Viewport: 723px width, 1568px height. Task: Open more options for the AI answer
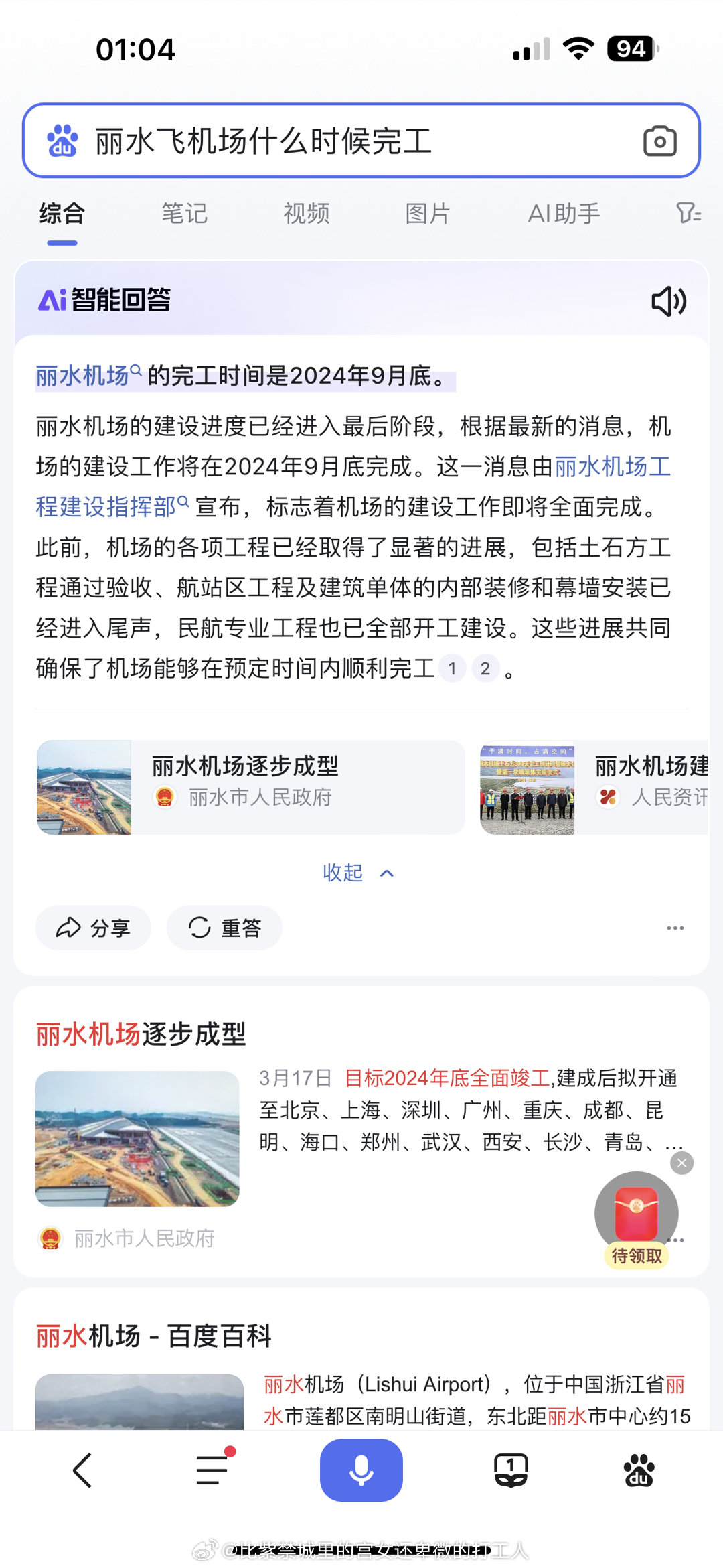[675, 928]
